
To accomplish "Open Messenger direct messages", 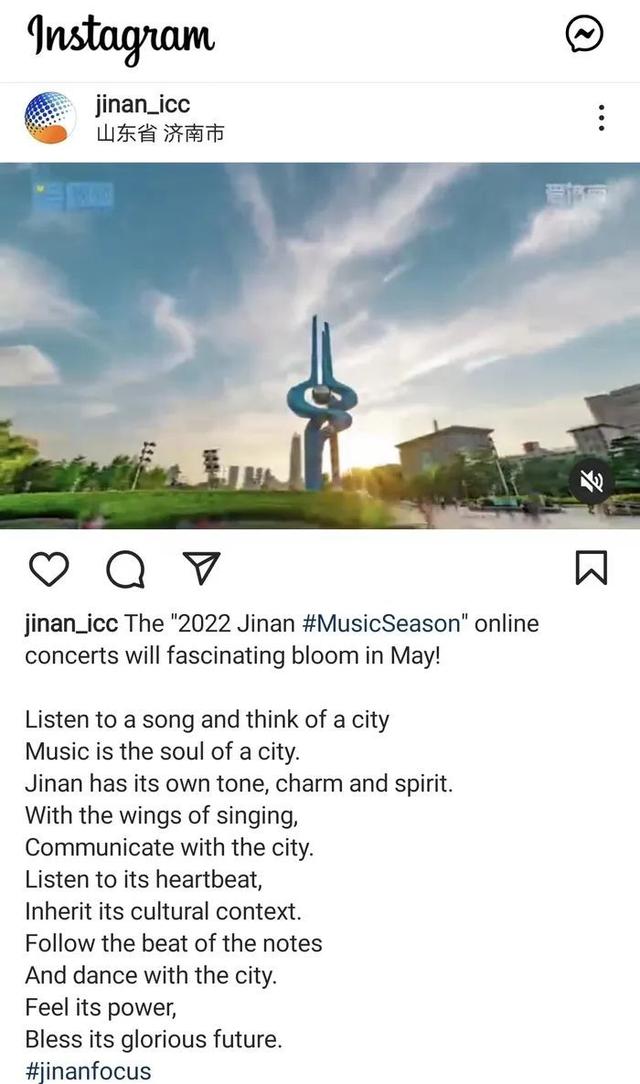I will click(584, 36).
